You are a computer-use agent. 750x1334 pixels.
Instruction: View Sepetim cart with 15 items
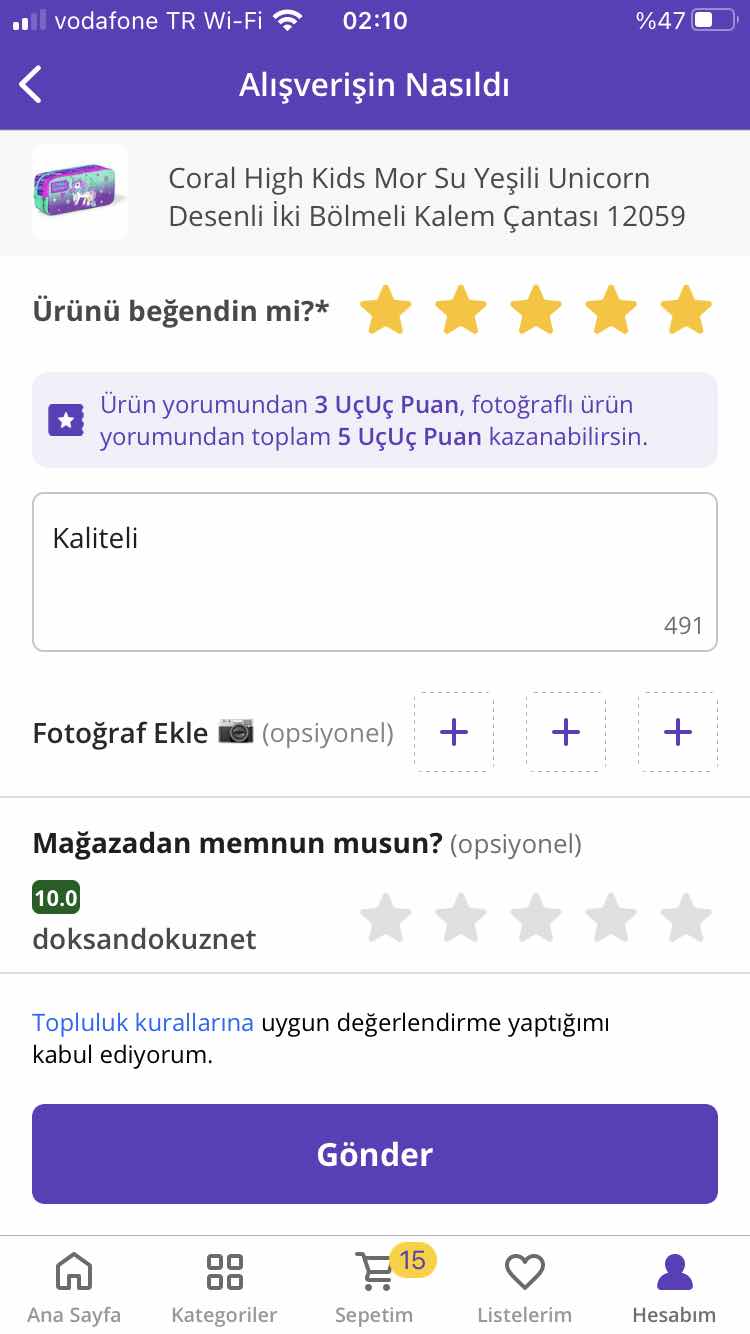(x=376, y=1286)
